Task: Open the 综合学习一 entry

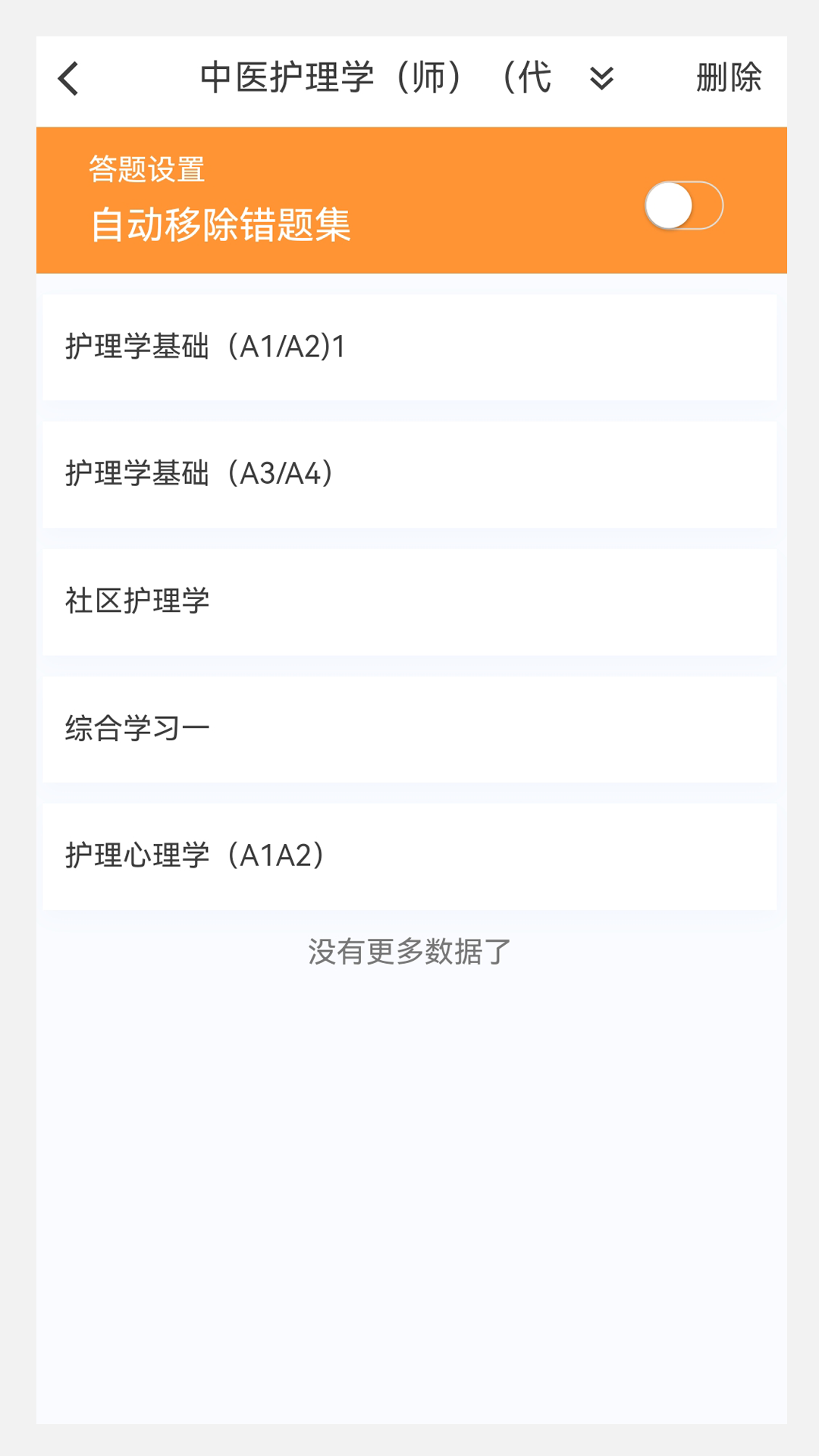Action: pos(409,726)
